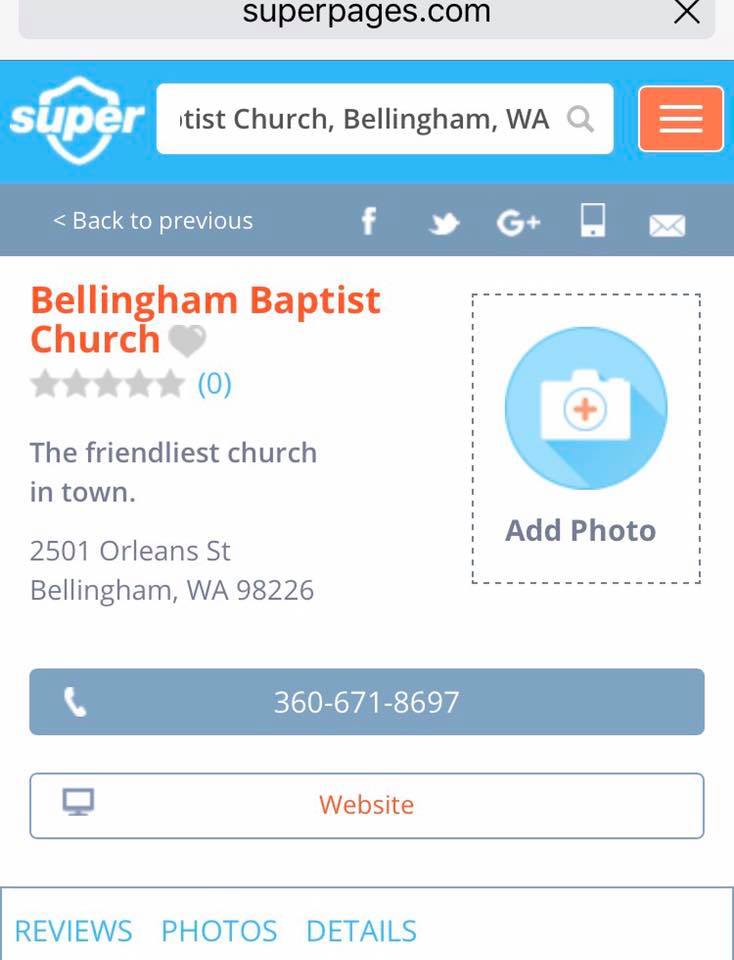Send listing to mobile phone

click(x=593, y=220)
